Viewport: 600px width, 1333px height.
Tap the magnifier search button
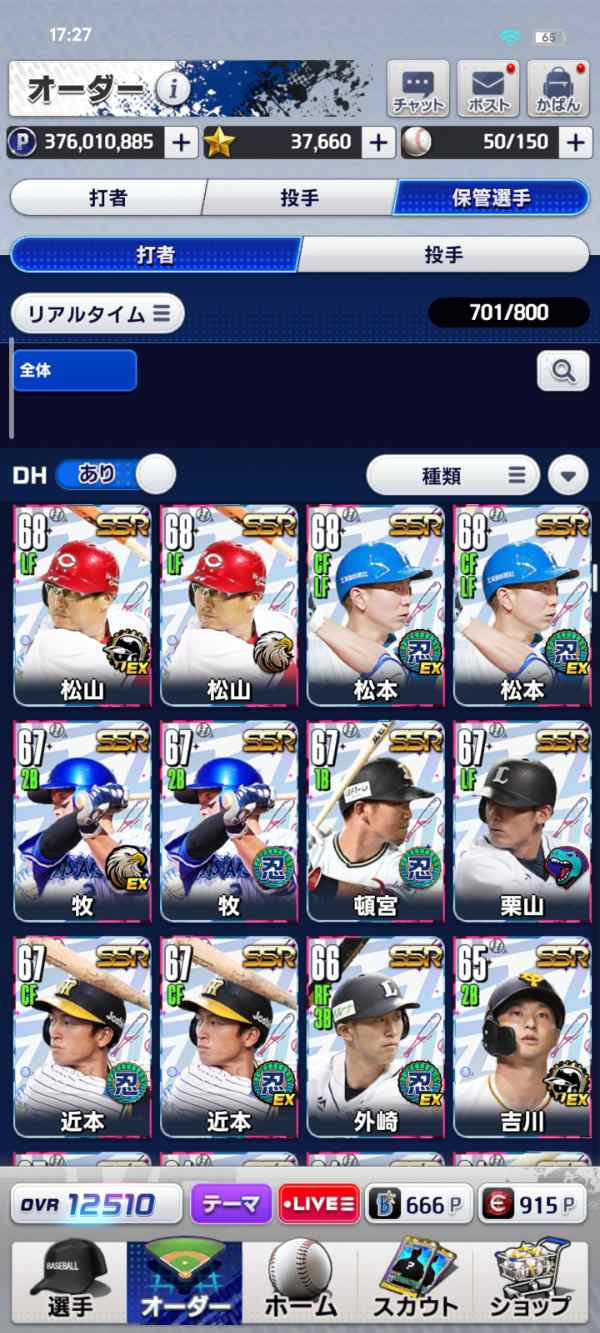tap(563, 372)
